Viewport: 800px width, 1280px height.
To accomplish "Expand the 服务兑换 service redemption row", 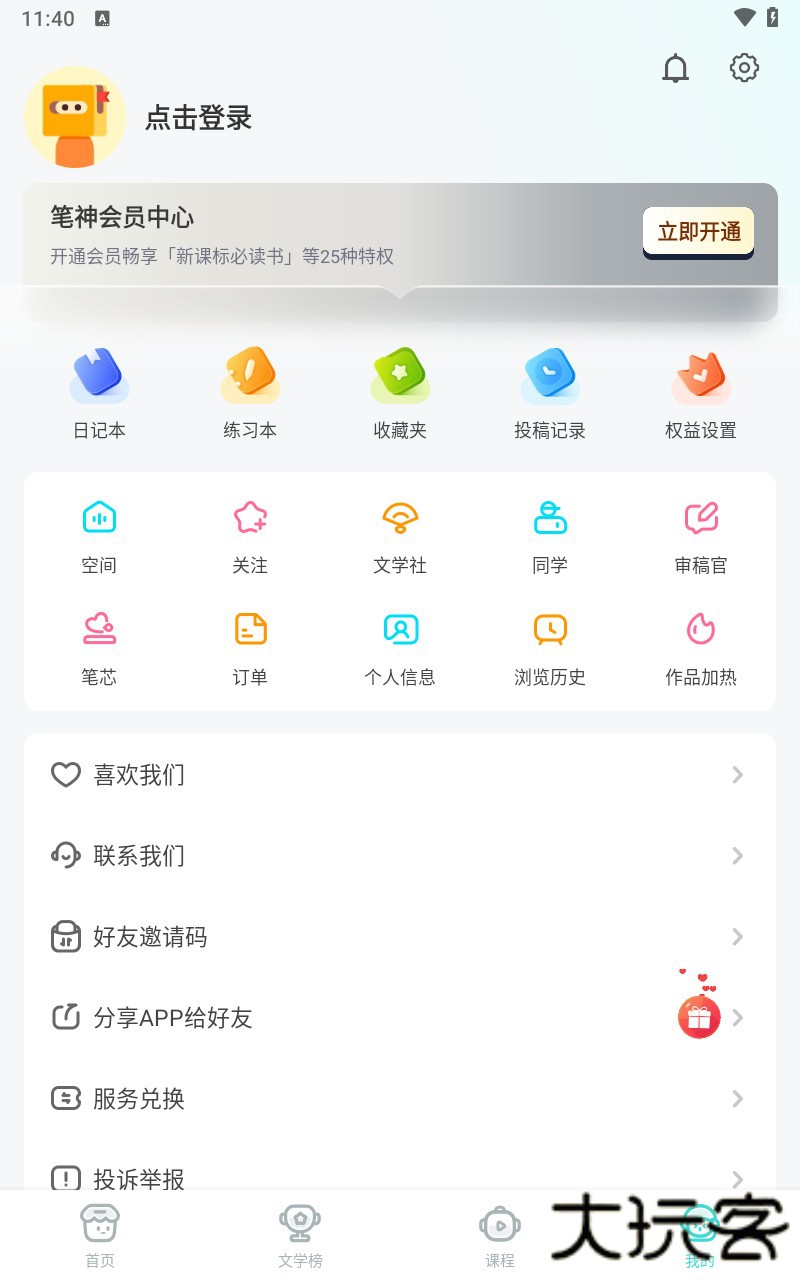I will click(x=400, y=1099).
